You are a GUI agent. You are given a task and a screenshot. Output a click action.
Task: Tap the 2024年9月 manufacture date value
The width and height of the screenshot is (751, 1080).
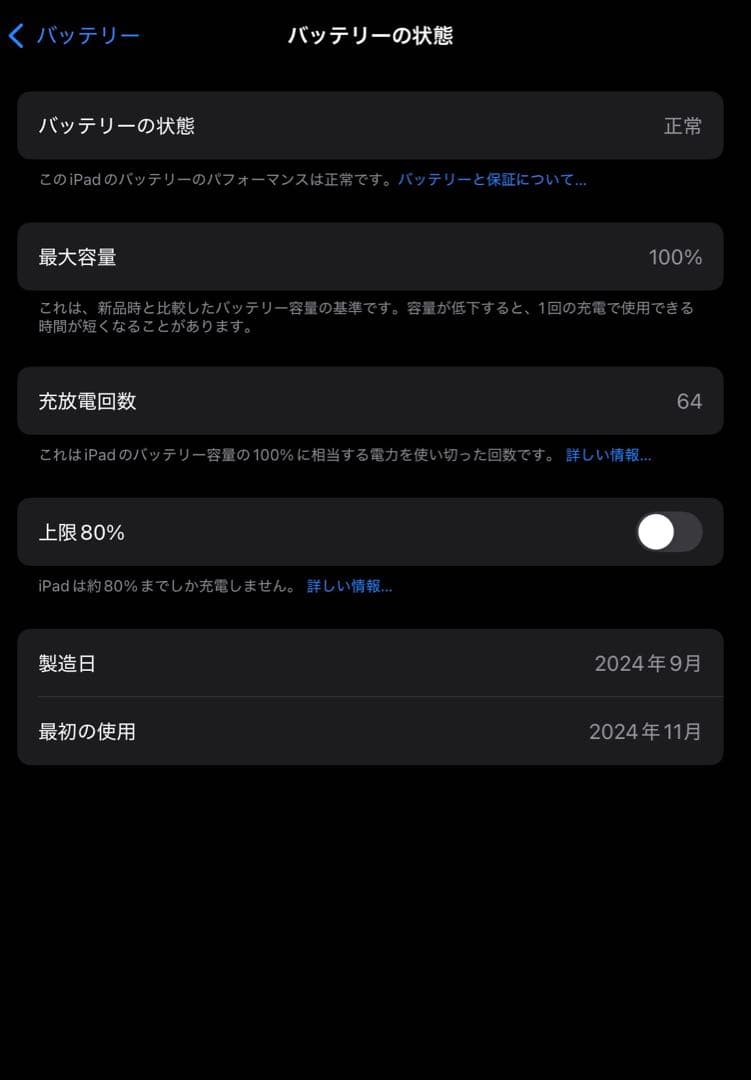648,662
